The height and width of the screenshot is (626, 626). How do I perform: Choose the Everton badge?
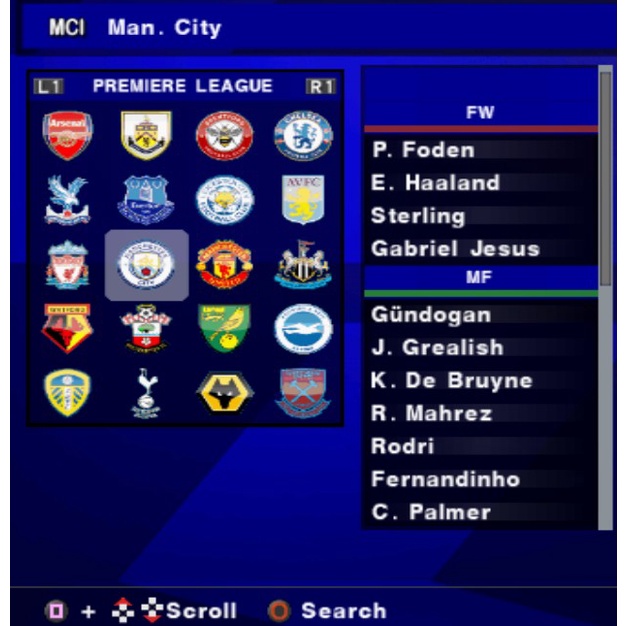pyautogui.click(x=146, y=200)
